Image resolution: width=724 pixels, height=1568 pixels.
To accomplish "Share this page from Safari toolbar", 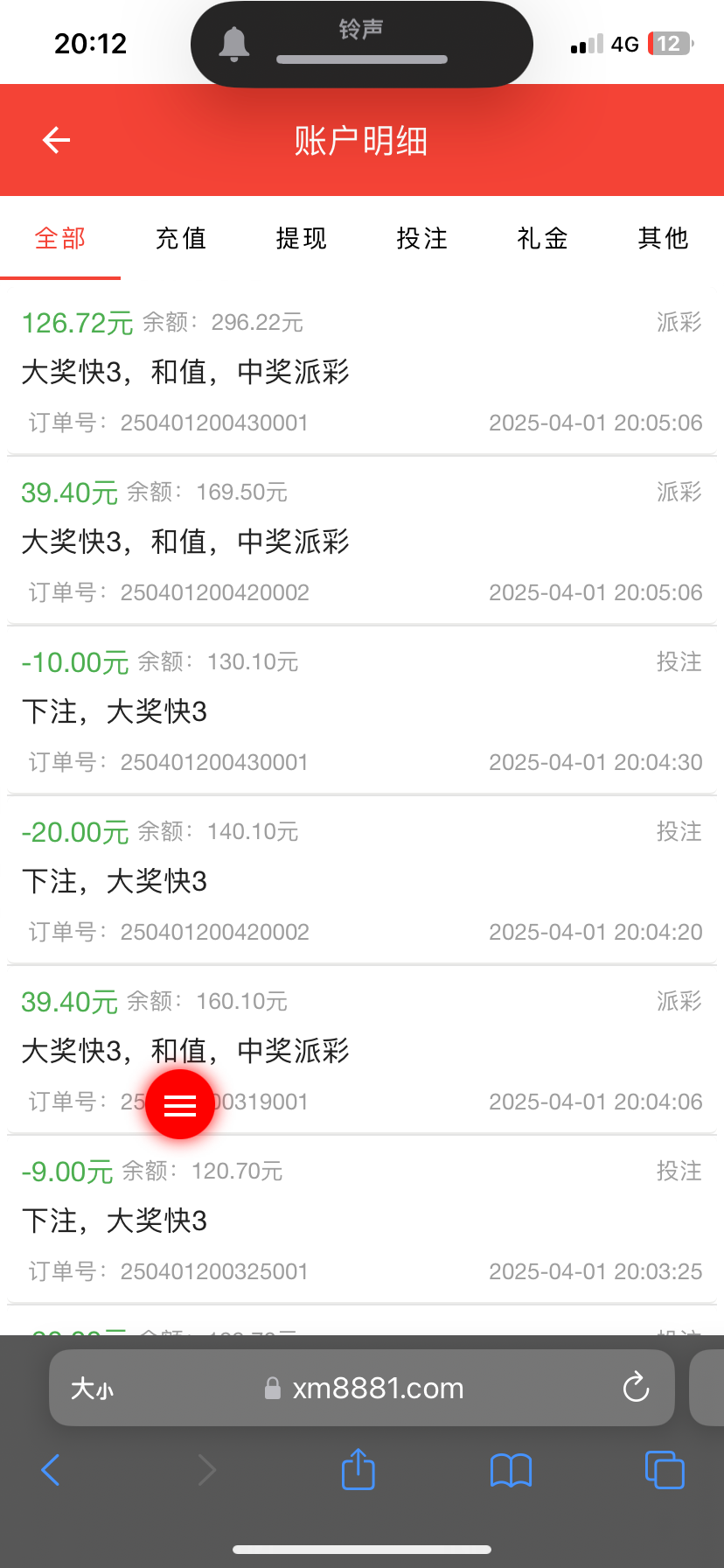I will pos(358,1470).
